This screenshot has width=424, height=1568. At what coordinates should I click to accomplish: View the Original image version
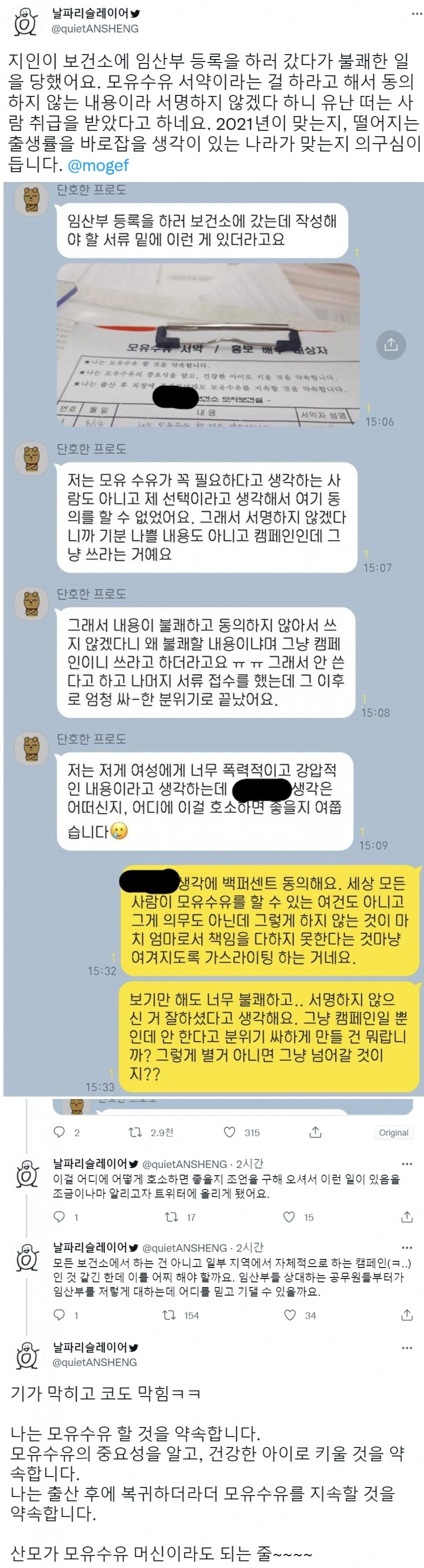(393, 1132)
